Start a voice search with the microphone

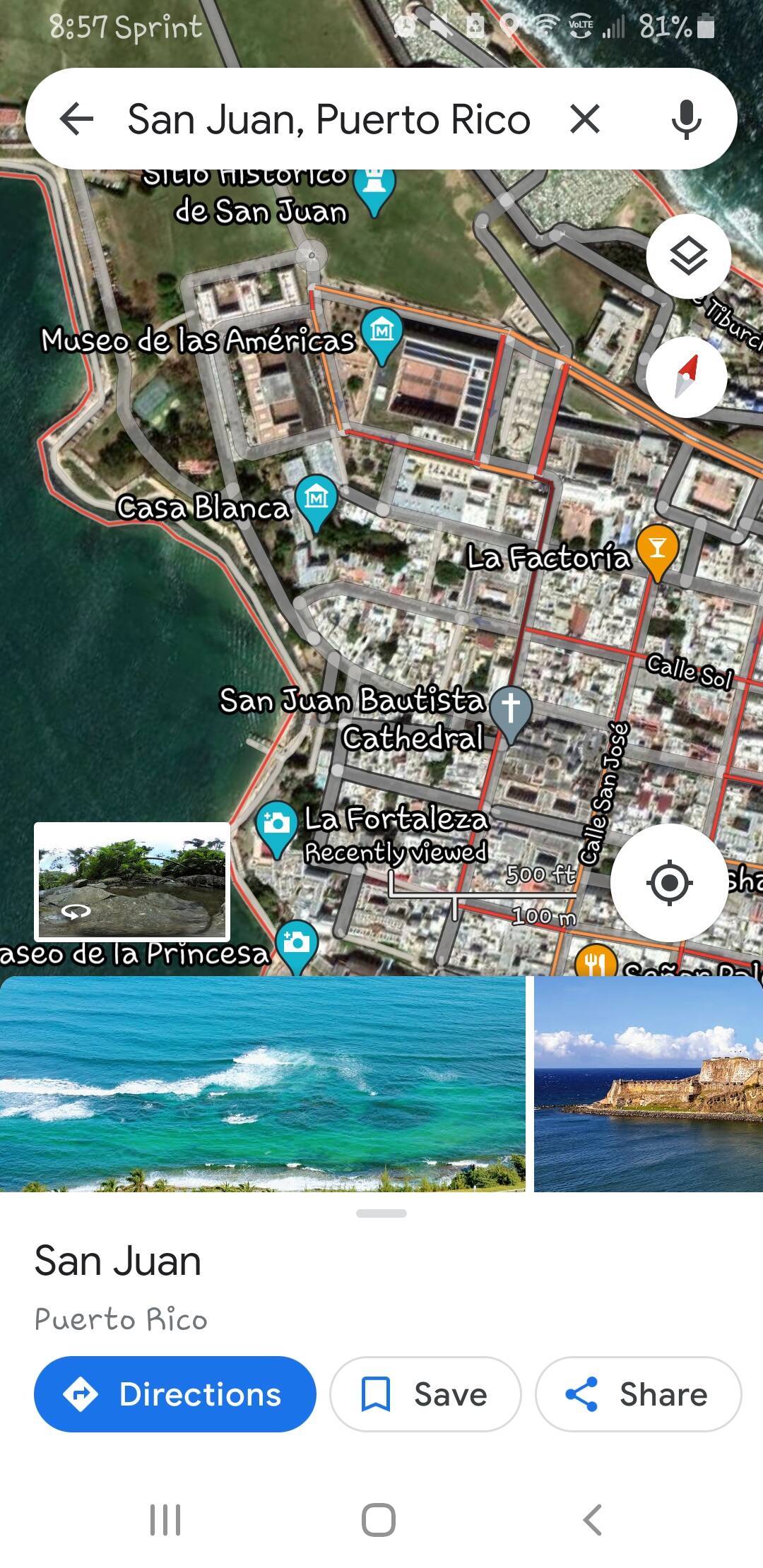[686, 119]
